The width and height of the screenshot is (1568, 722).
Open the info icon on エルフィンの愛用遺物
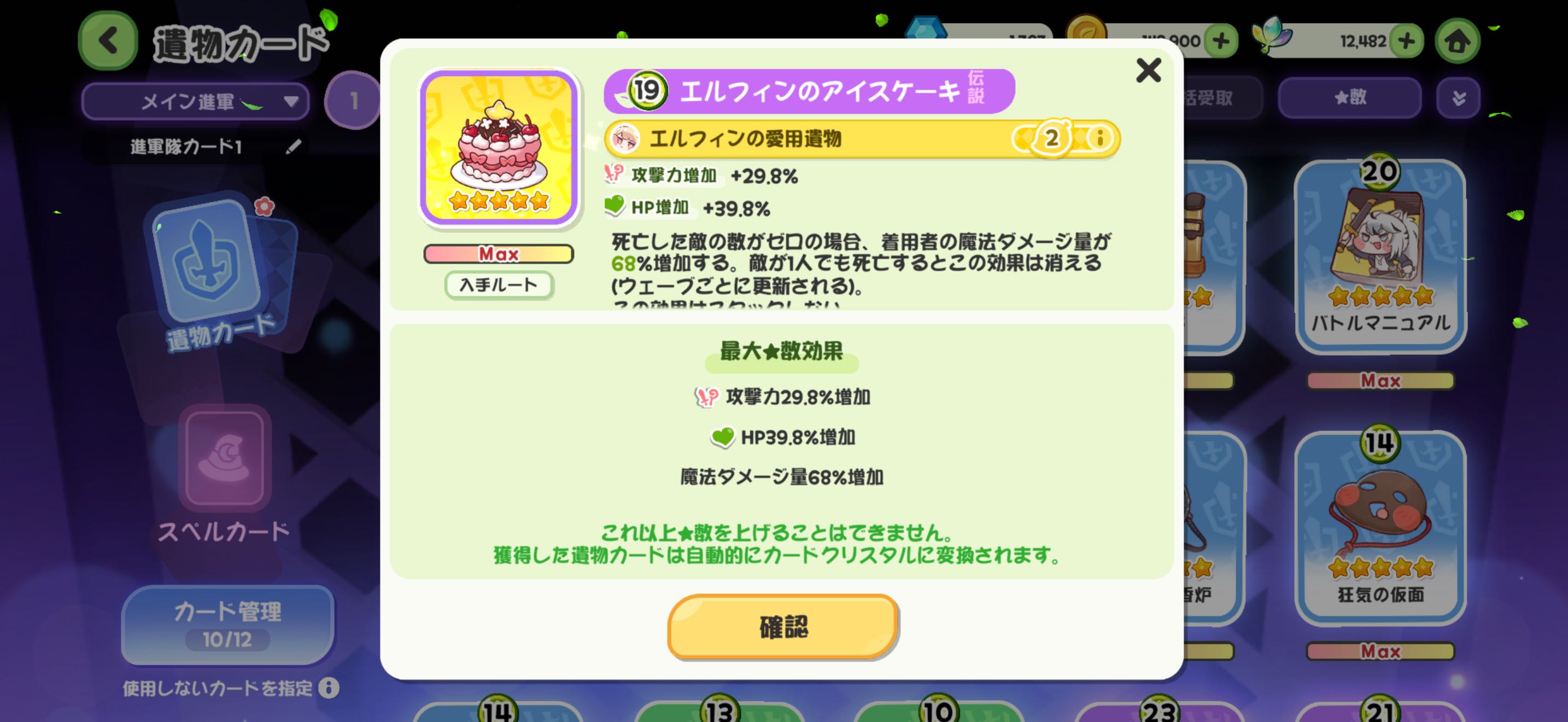1100,138
